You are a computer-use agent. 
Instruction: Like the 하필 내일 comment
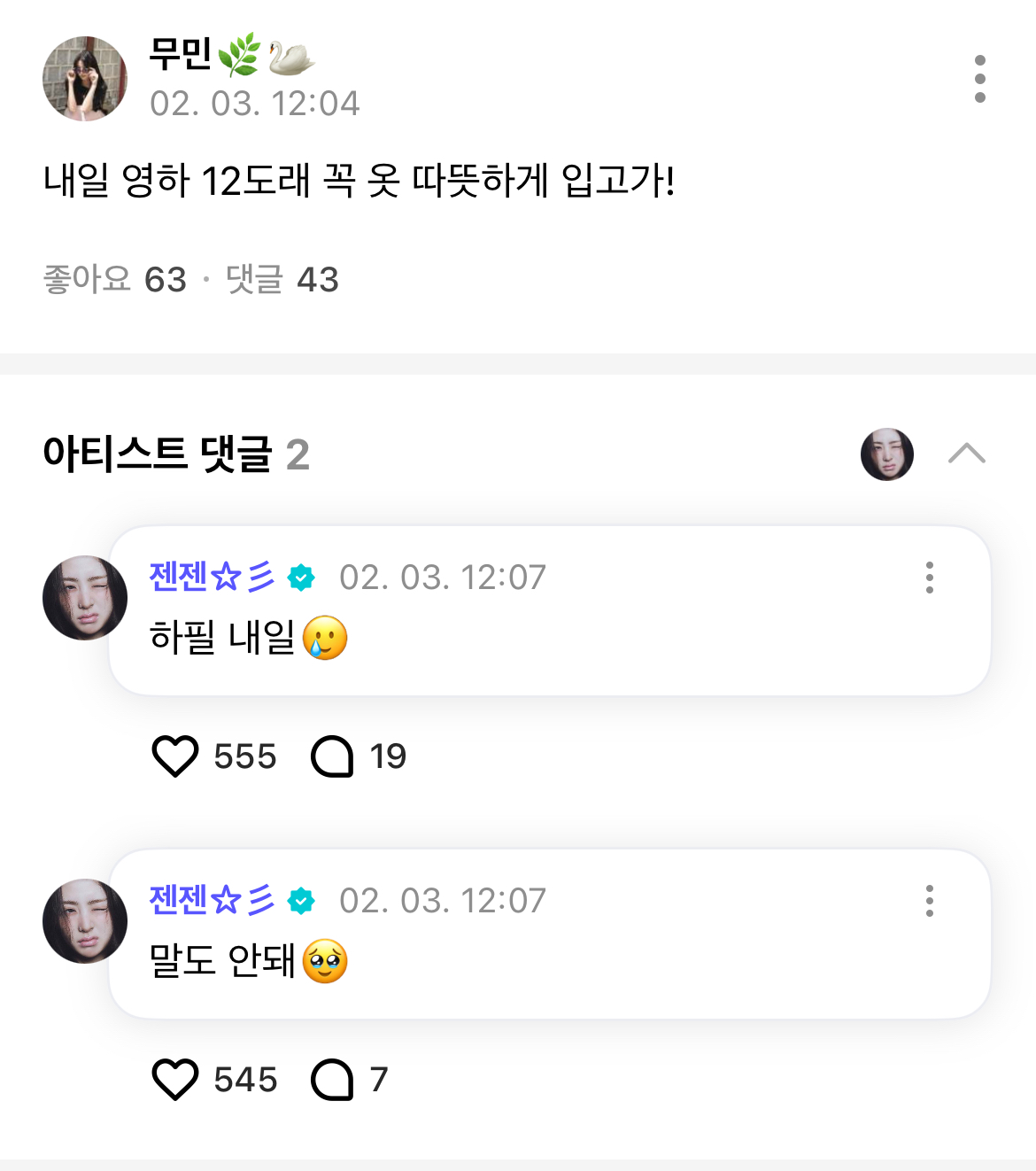pos(175,756)
